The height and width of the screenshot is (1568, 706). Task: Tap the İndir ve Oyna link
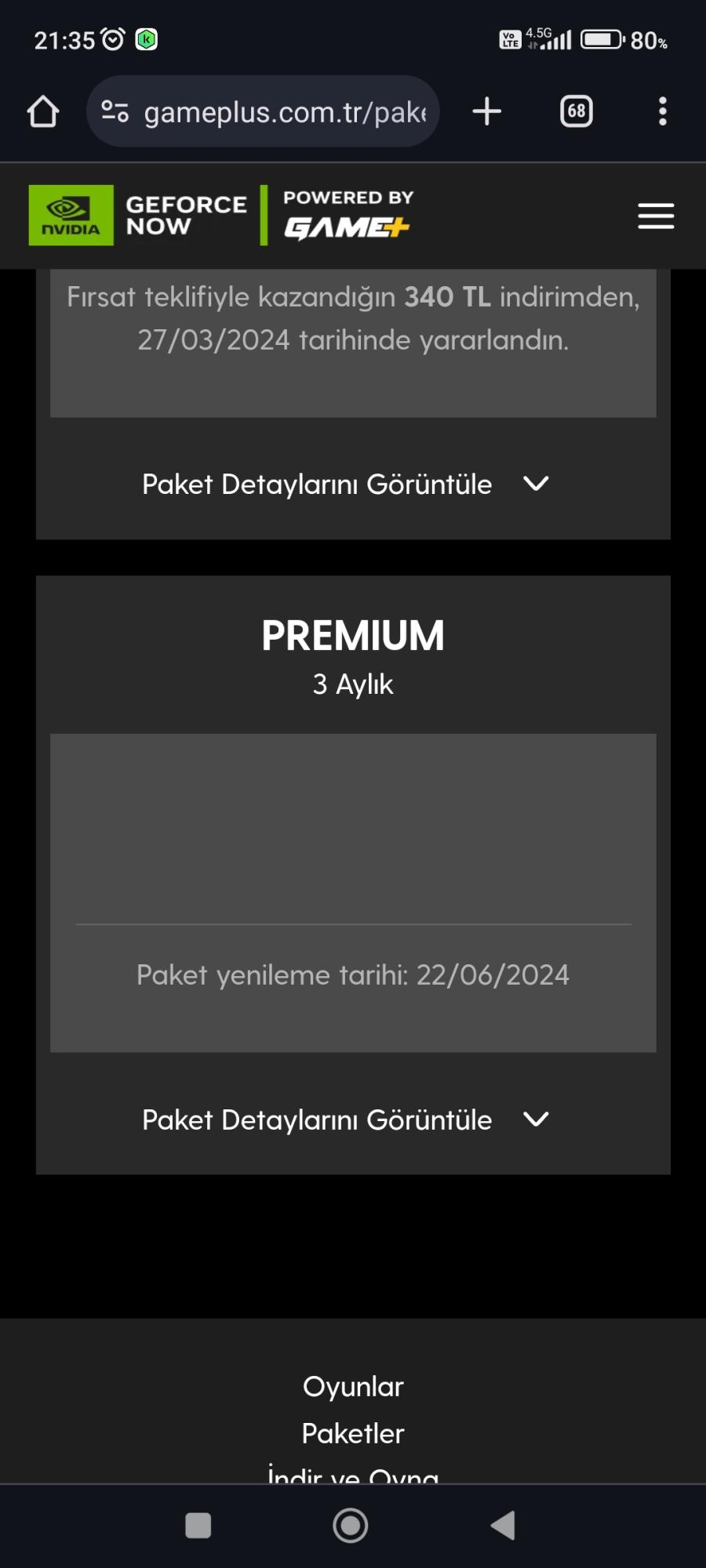(353, 1474)
